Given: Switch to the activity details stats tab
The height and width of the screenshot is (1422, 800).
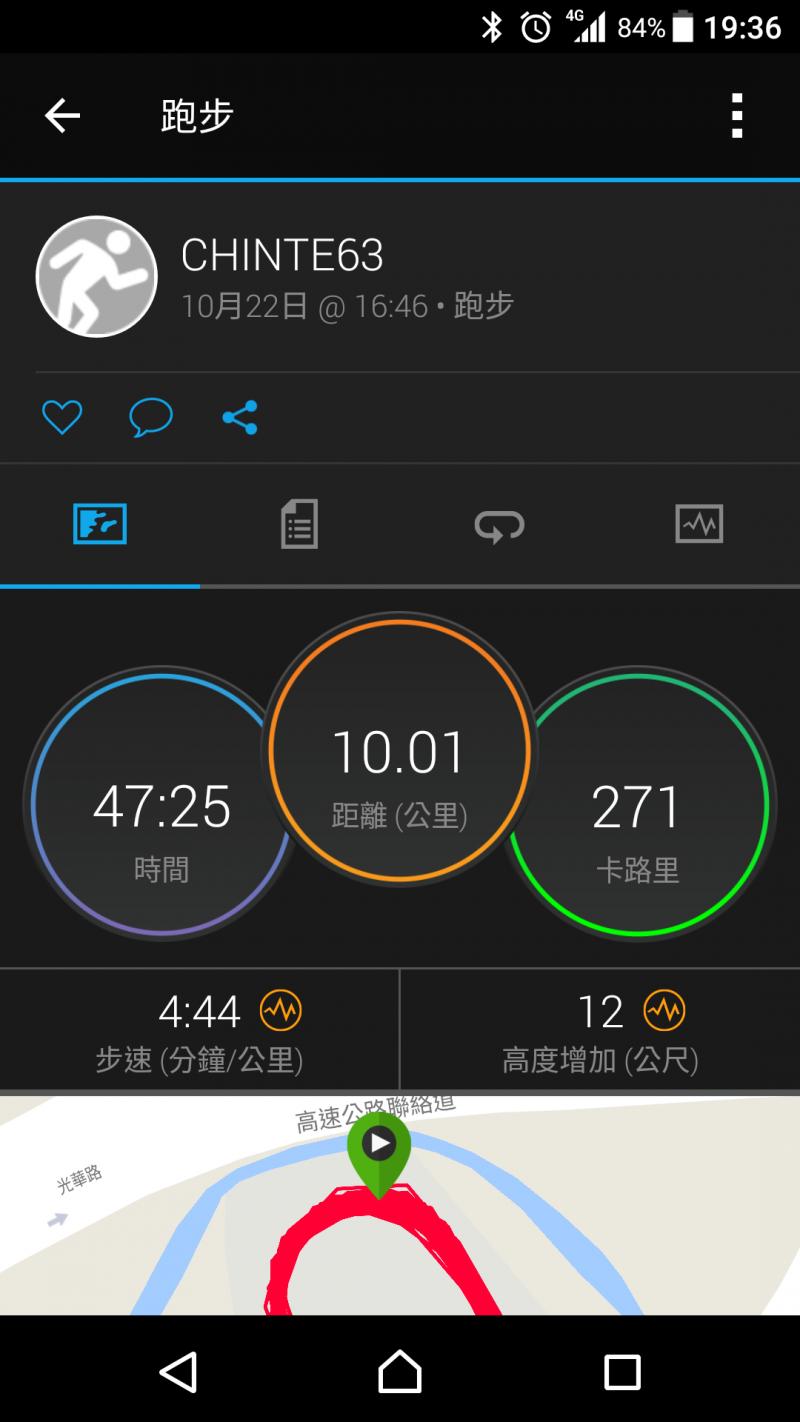Looking at the screenshot, I should click(x=299, y=524).
